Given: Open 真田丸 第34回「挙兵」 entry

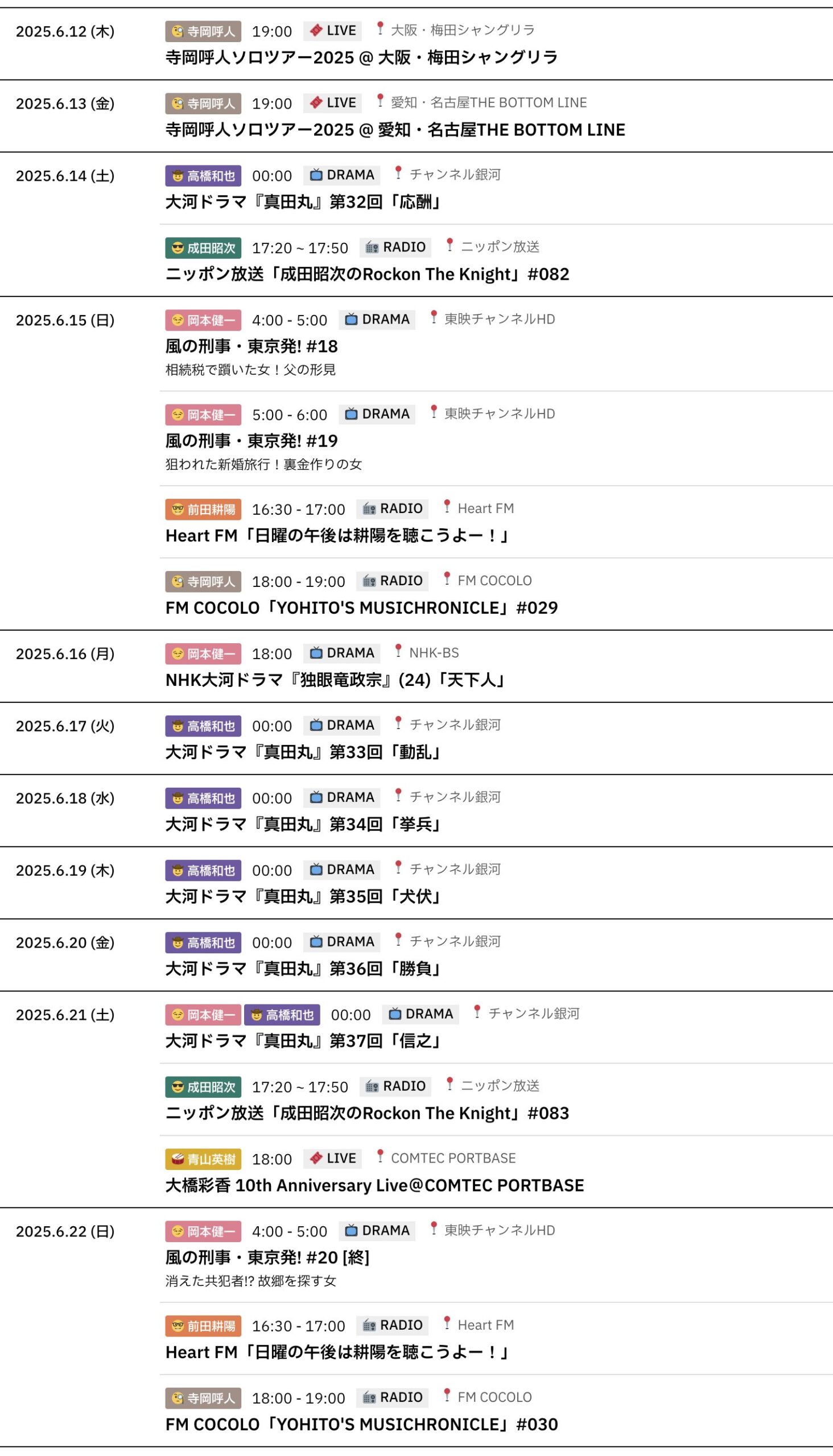Looking at the screenshot, I should [x=303, y=824].
